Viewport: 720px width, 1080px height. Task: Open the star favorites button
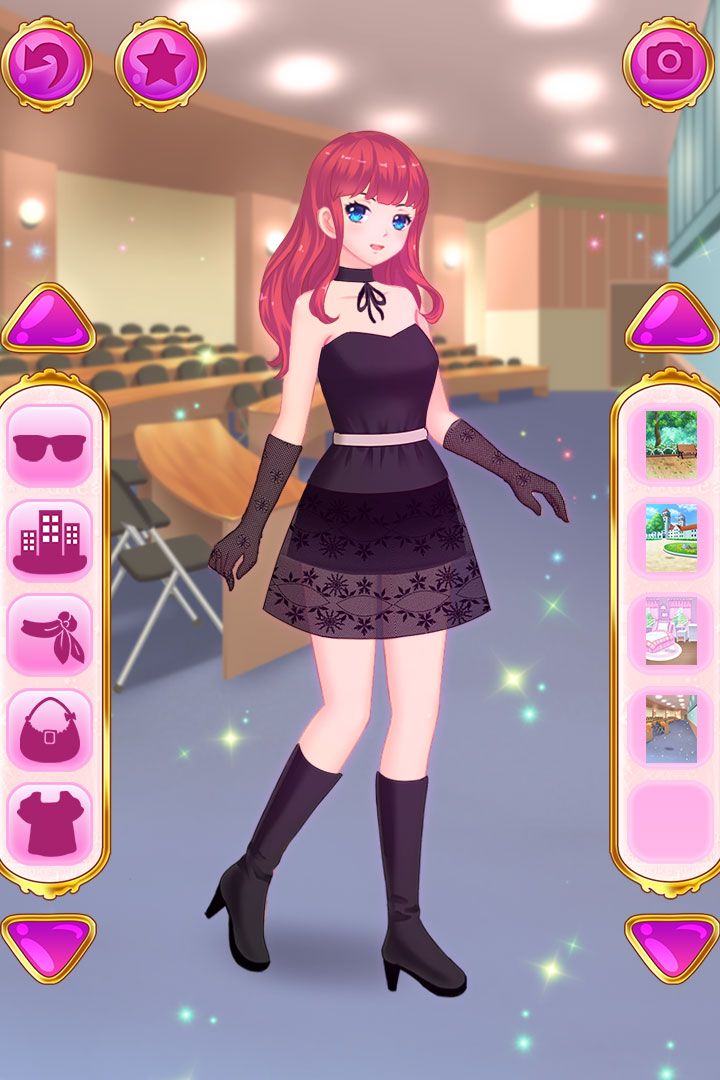(160, 64)
